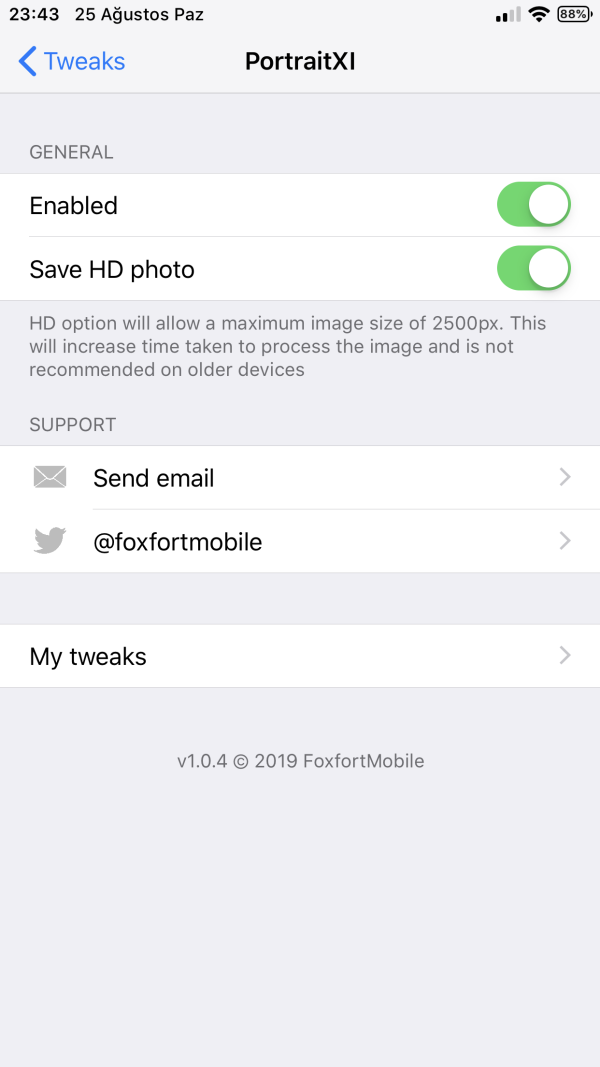The height and width of the screenshot is (1067, 600).
Task: Open My tweaks
Action: pyautogui.click(x=300, y=656)
